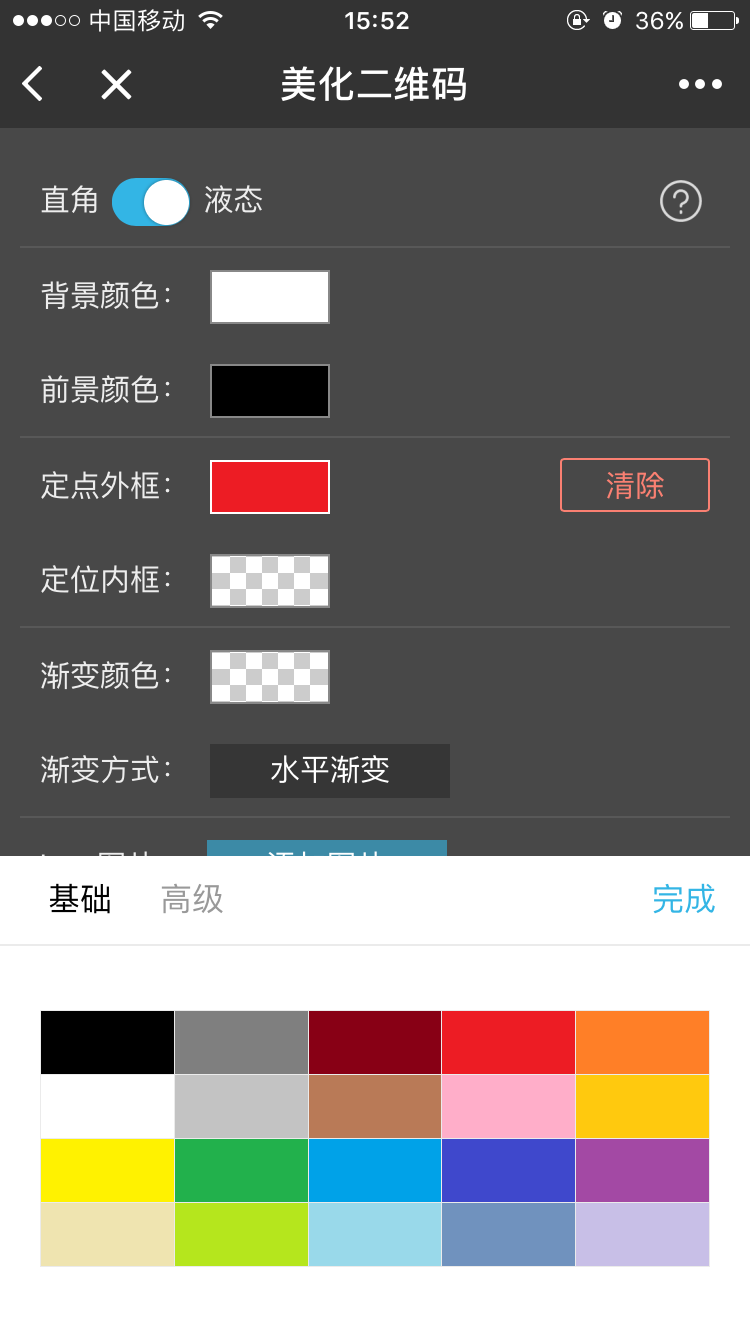Select the 定位内框 transparent swatch
750x1334 pixels.
270,581
